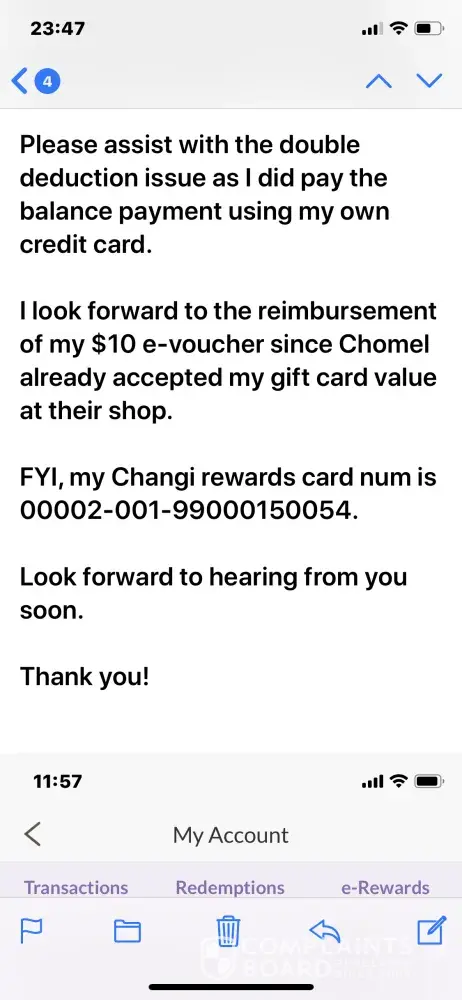Jump to the previous email with up arrow
The height and width of the screenshot is (1000, 462).
[x=378, y=81]
